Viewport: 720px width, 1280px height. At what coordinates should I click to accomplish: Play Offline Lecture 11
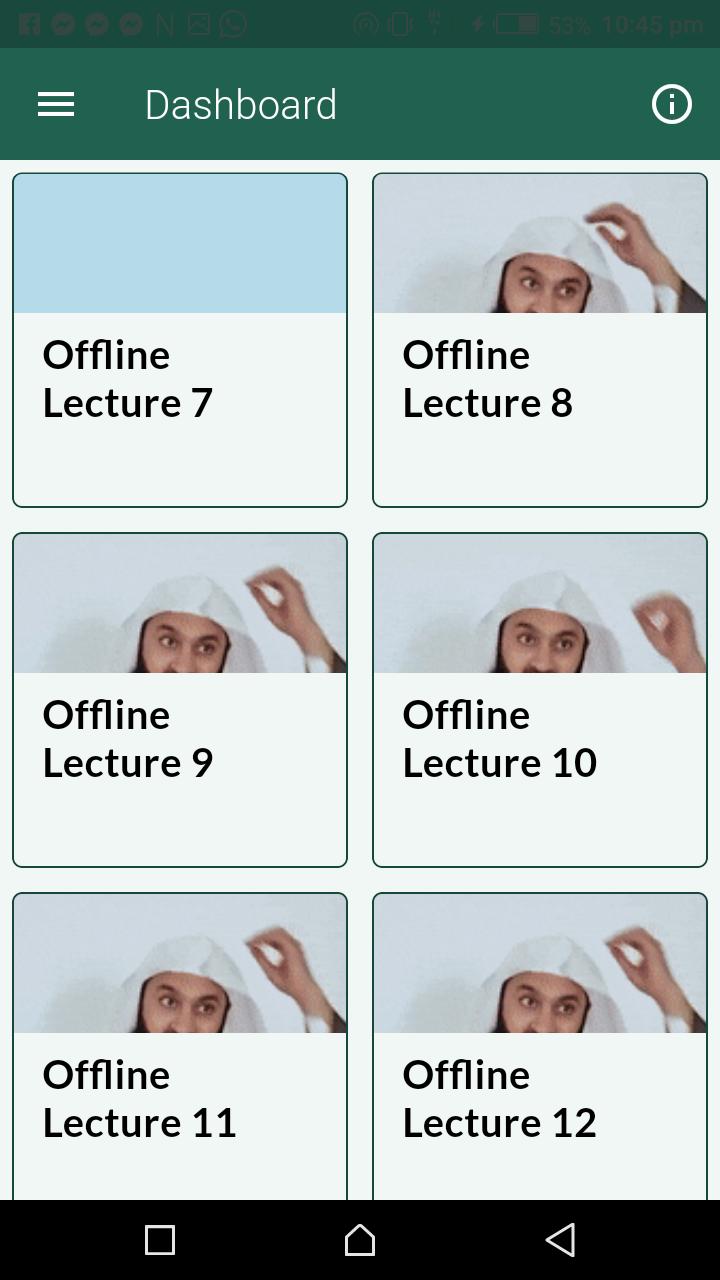click(180, 1050)
